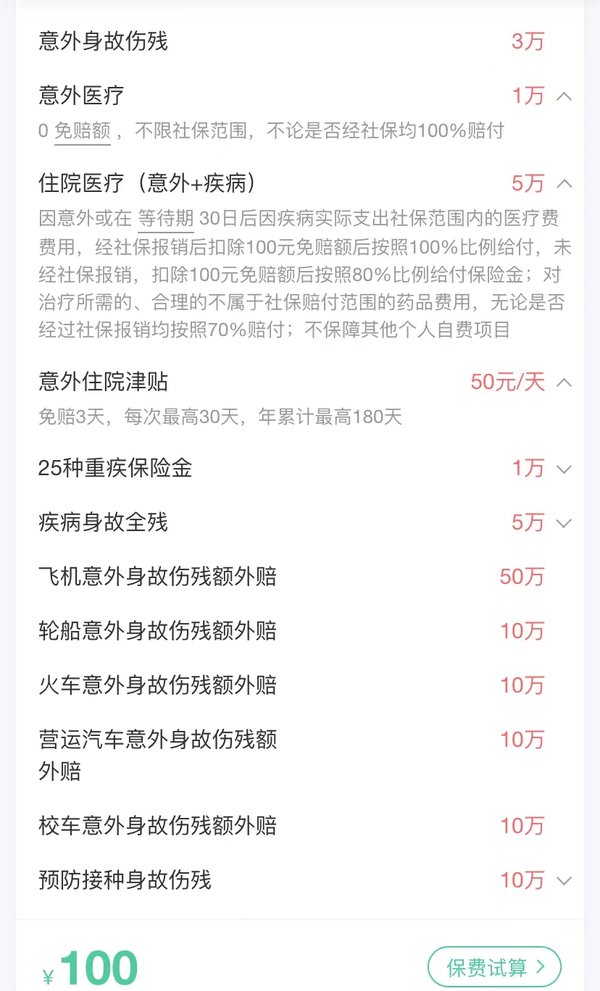Expand the 疾病身故全残 details
Image resolution: width=600 pixels, height=991 pixels.
pyautogui.click(x=564, y=523)
